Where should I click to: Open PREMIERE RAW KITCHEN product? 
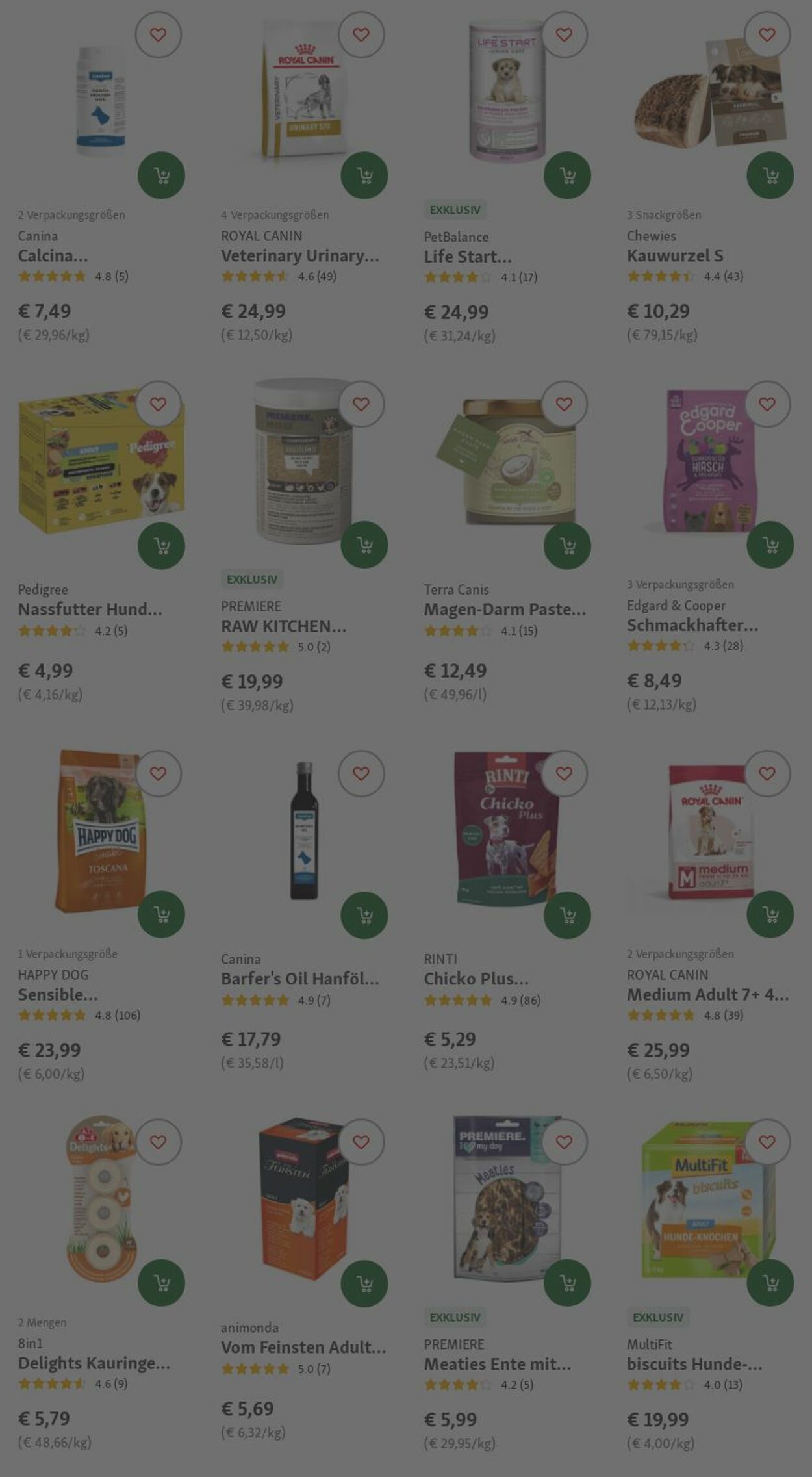click(283, 626)
